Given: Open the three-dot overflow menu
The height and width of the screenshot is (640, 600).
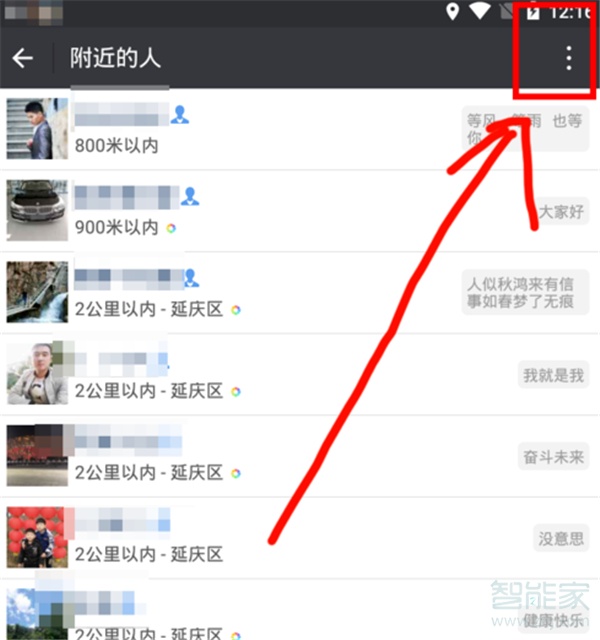Looking at the screenshot, I should click(x=568, y=58).
